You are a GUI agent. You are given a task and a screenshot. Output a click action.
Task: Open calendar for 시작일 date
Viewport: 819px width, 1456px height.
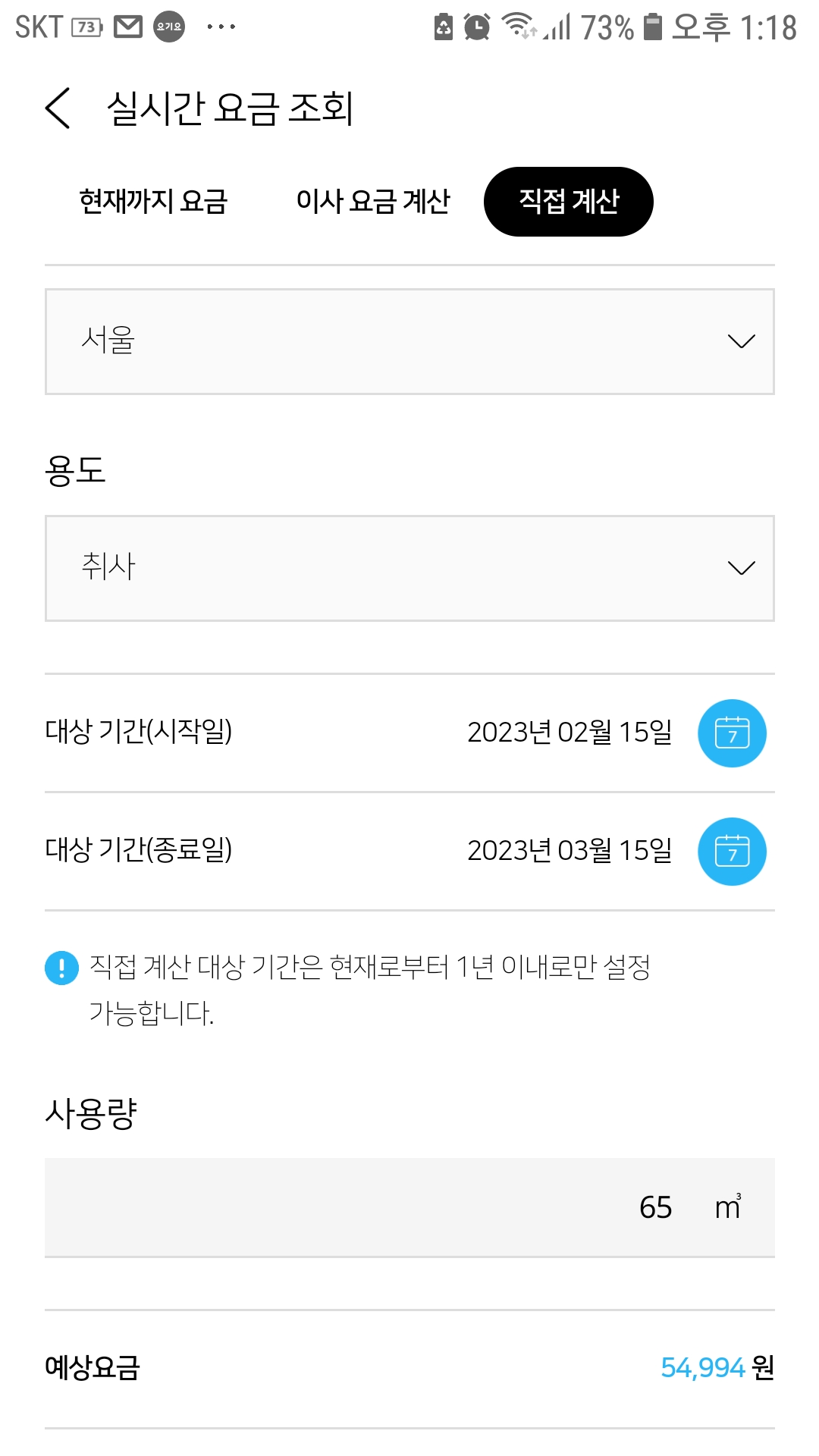[732, 733]
